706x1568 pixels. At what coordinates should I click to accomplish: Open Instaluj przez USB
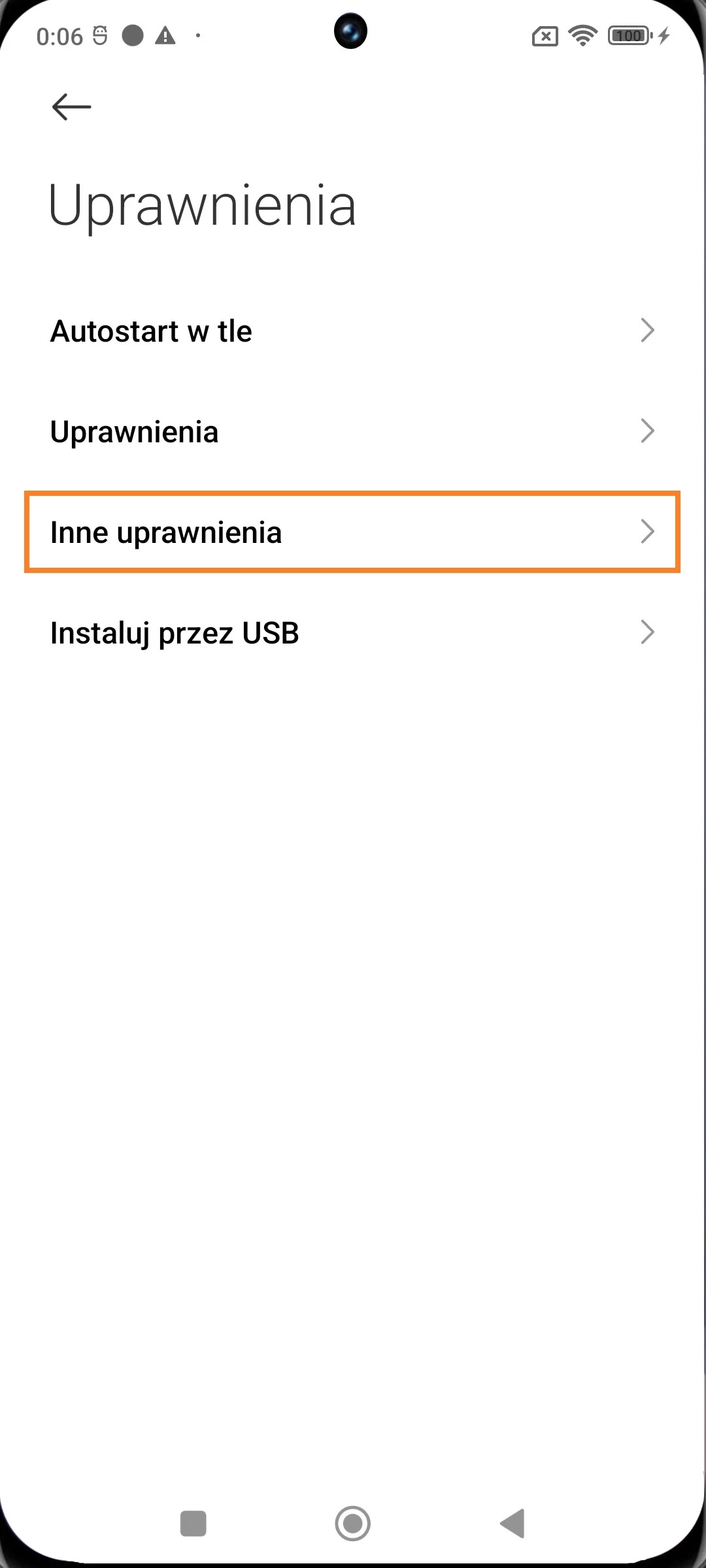click(353, 633)
